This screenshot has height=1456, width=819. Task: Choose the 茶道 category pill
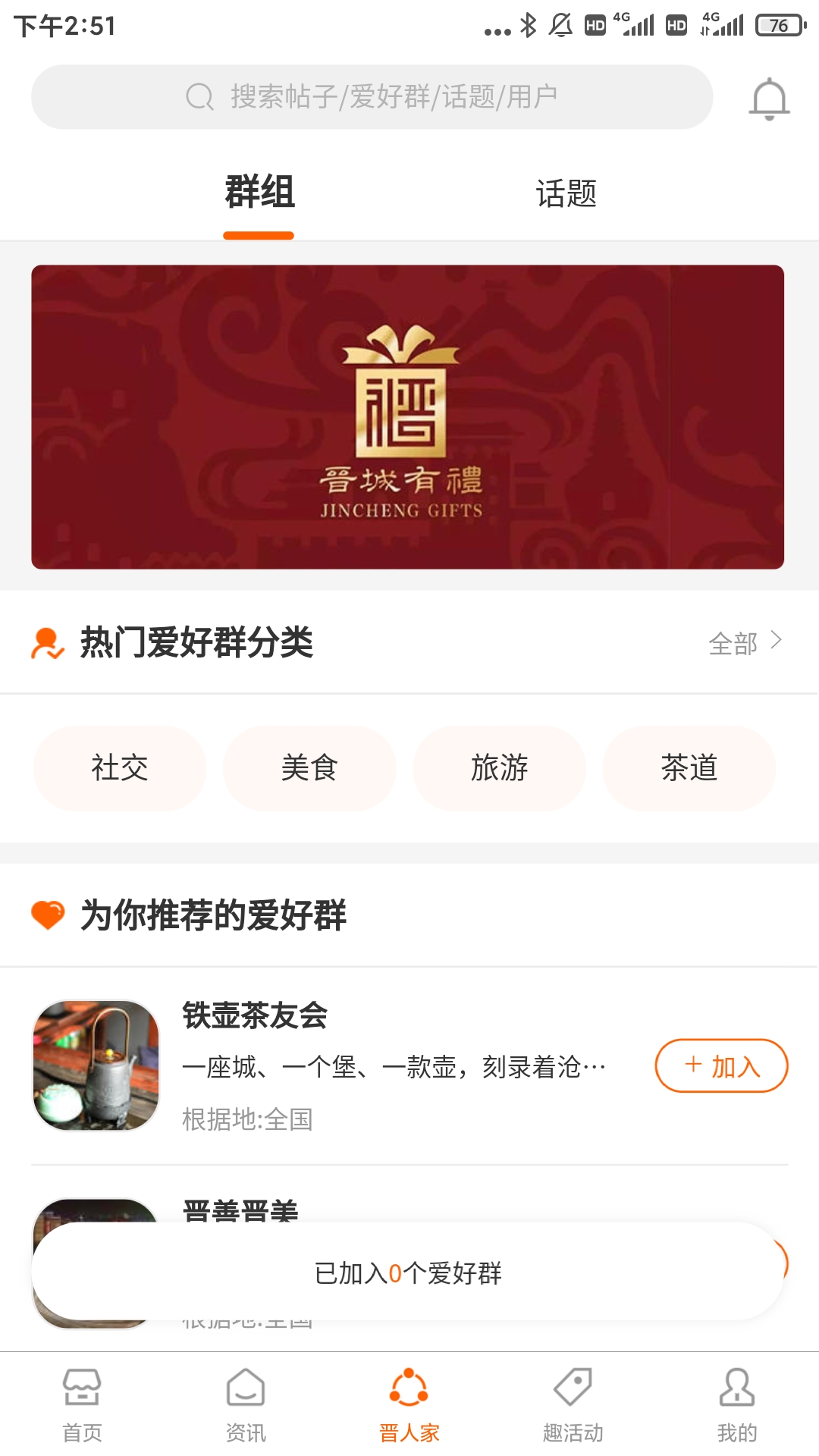[x=689, y=768]
